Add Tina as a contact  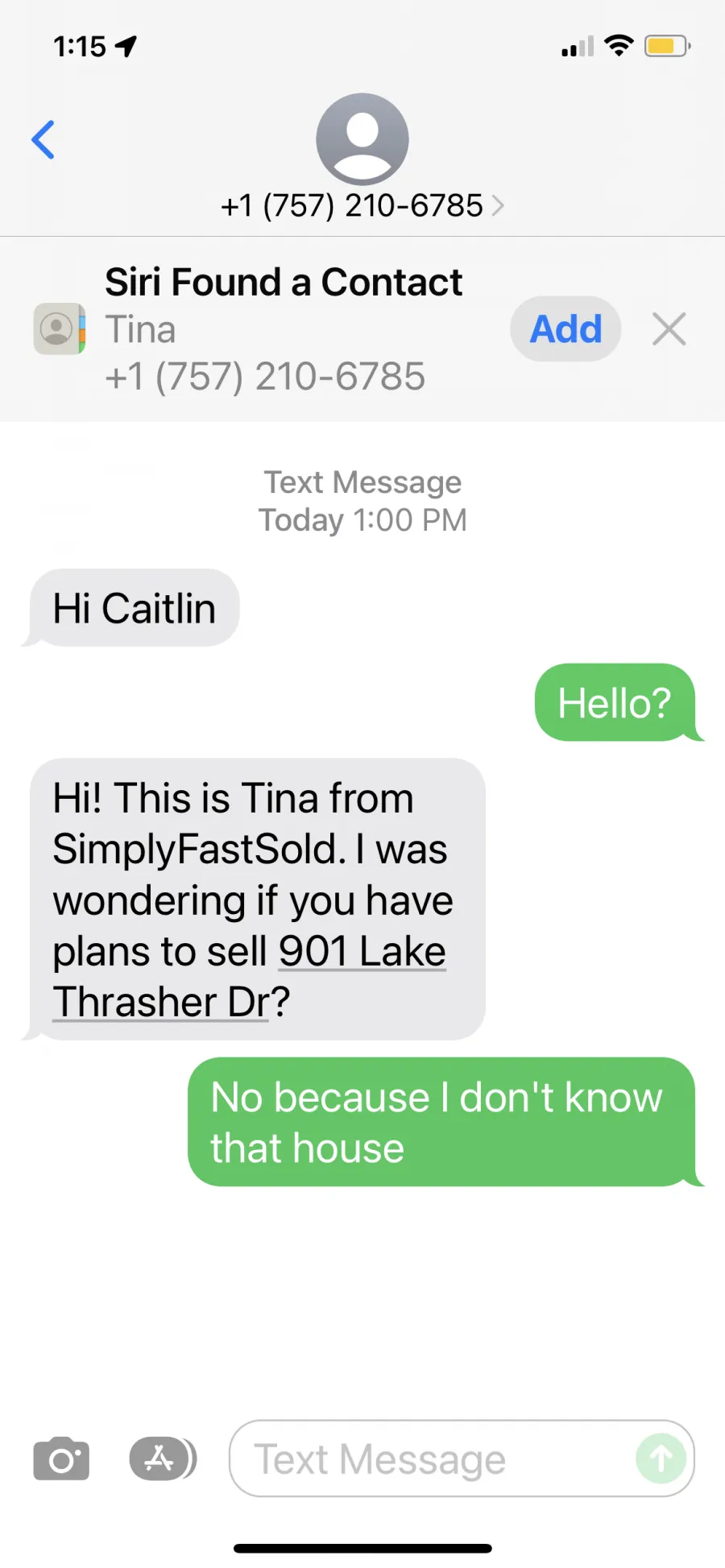(x=565, y=329)
